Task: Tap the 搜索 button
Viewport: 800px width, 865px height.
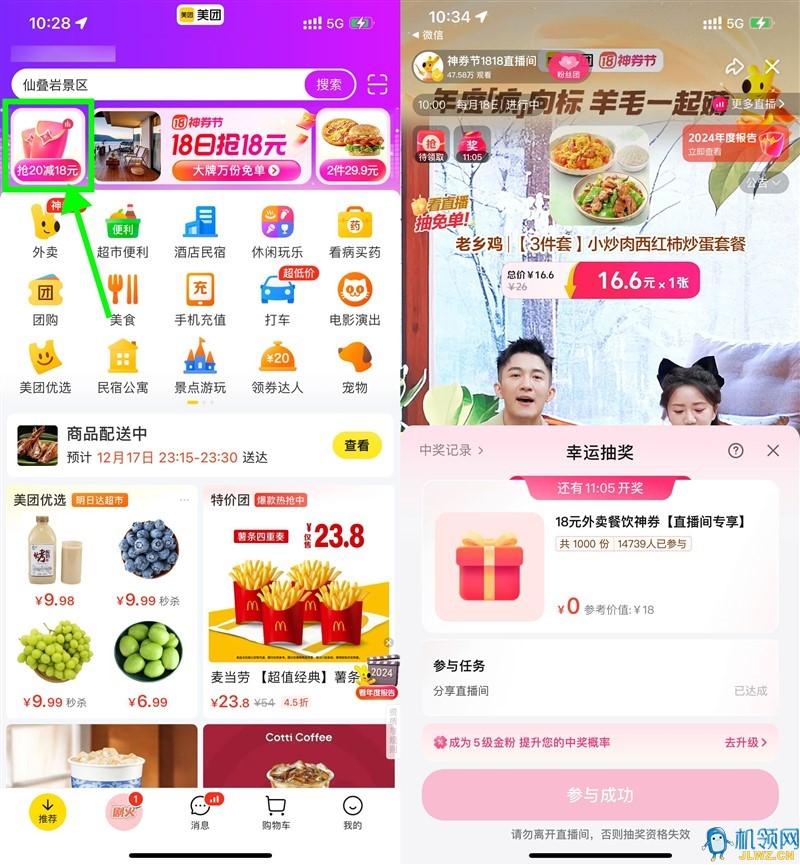Action: (x=329, y=85)
